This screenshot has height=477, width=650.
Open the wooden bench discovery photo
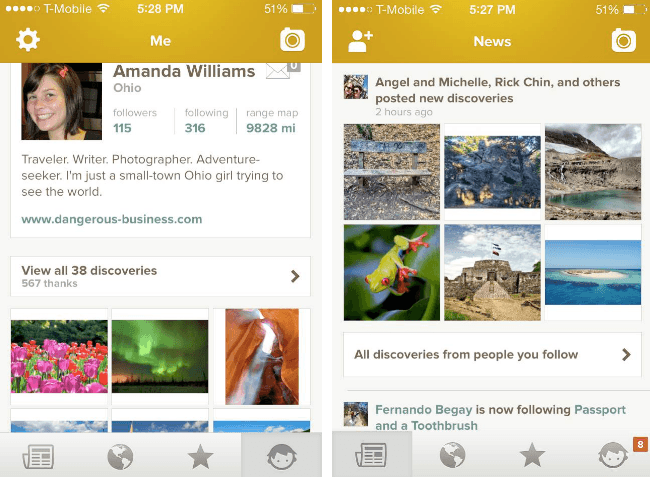pos(391,171)
